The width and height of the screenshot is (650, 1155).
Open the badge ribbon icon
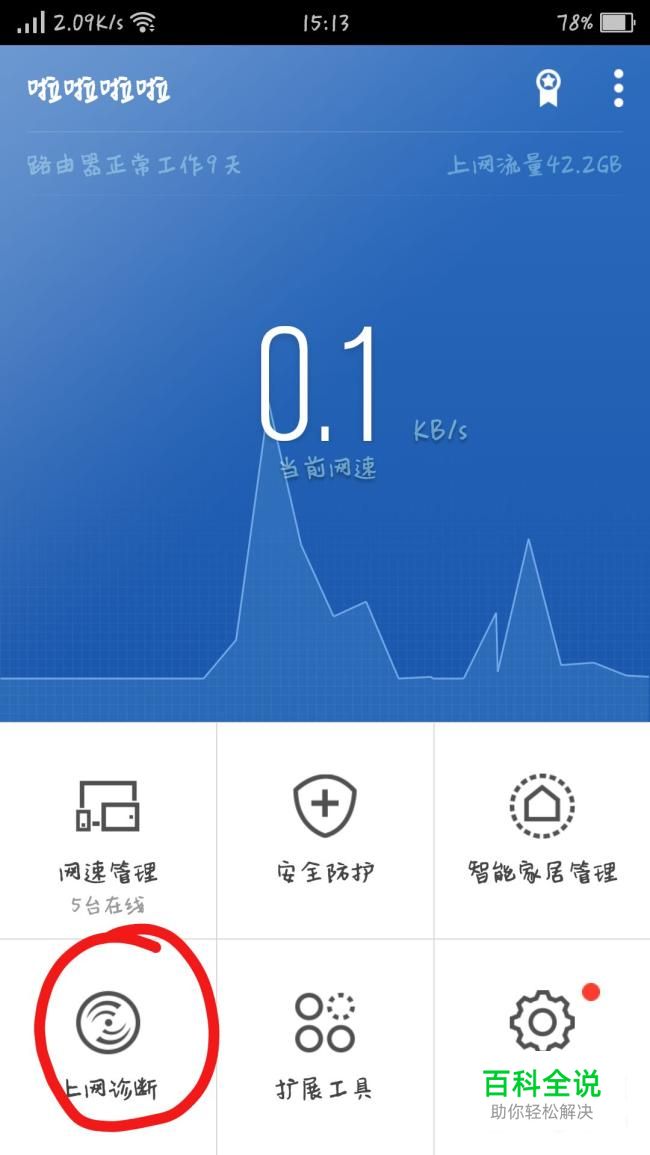[548, 89]
